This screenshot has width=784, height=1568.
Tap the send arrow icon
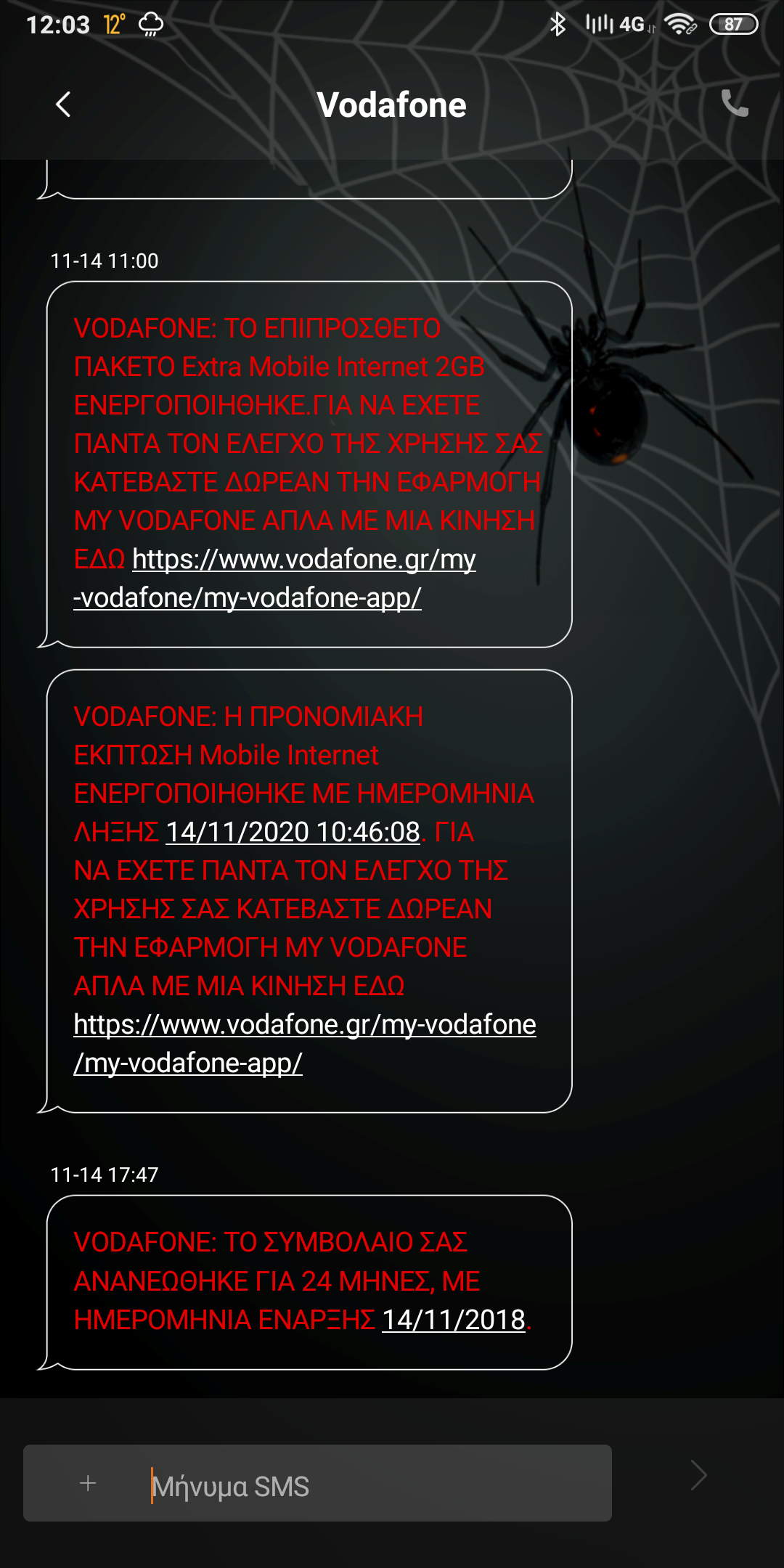[x=698, y=1476]
